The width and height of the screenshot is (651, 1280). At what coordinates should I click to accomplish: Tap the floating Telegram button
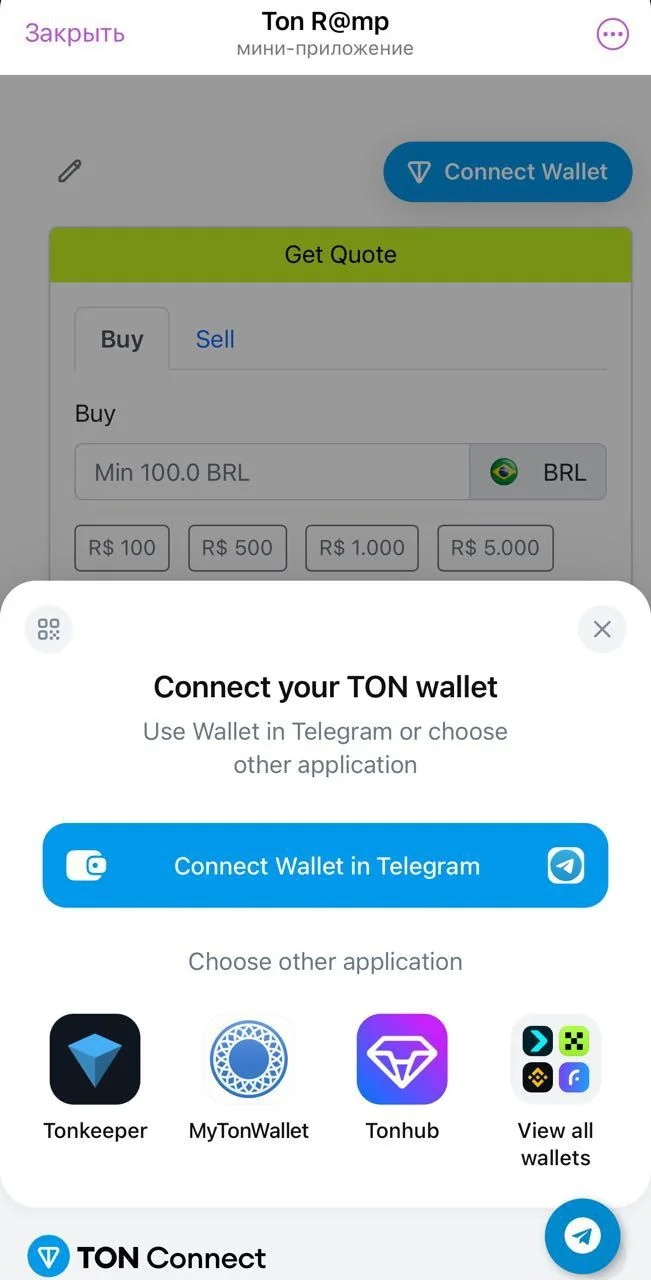583,1237
